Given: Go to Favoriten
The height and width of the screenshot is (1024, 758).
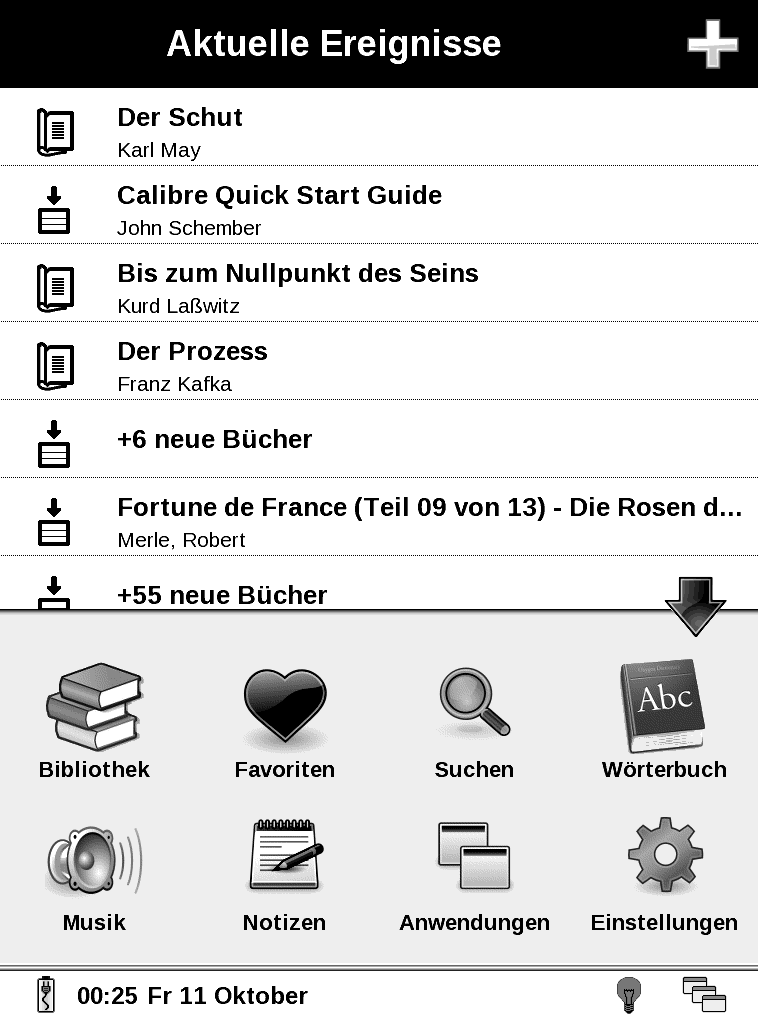Looking at the screenshot, I should pyautogui.click(x=284, y=720).
